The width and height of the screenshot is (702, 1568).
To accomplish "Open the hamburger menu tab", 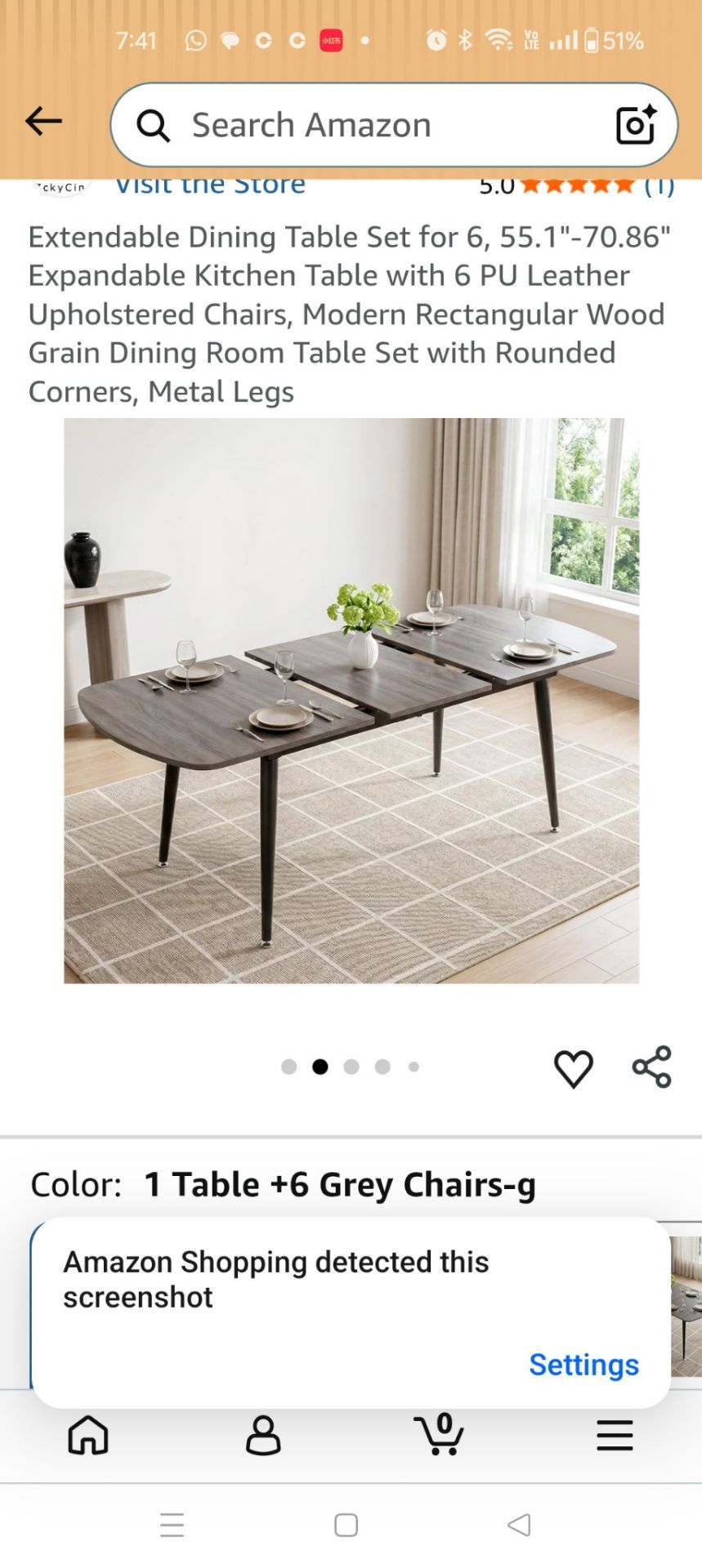I will (615, 1435).
